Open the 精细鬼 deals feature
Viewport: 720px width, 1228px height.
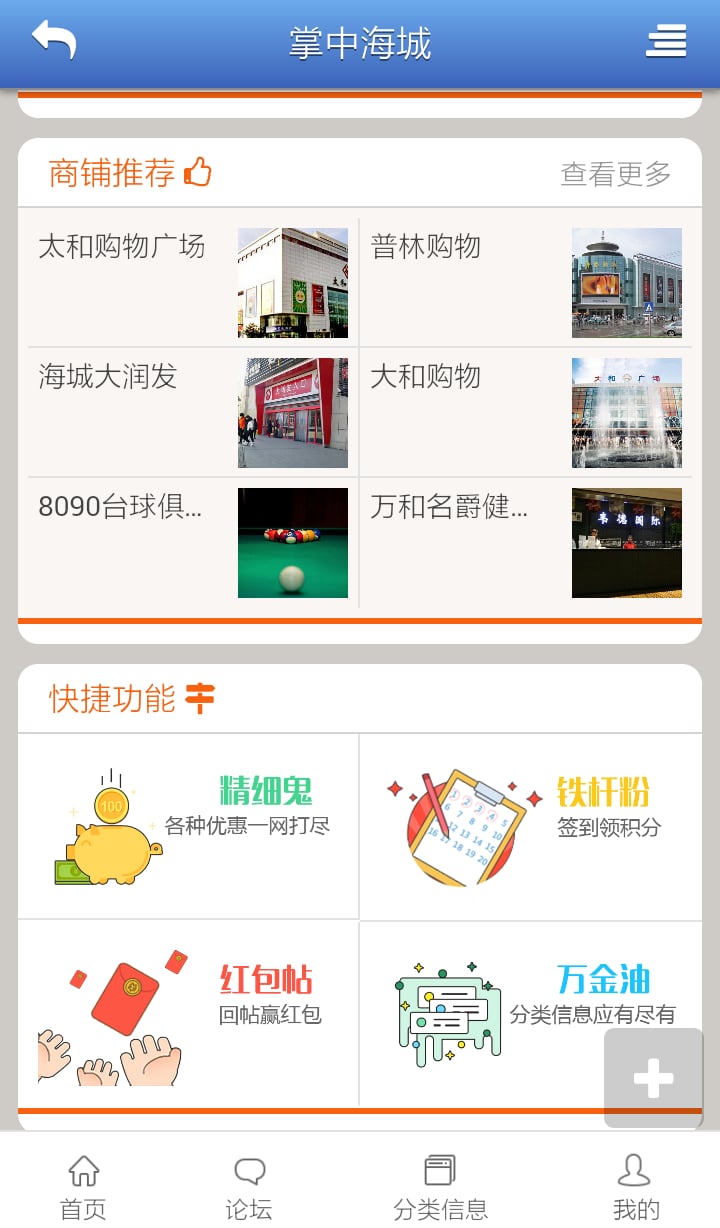coord(189,825)
